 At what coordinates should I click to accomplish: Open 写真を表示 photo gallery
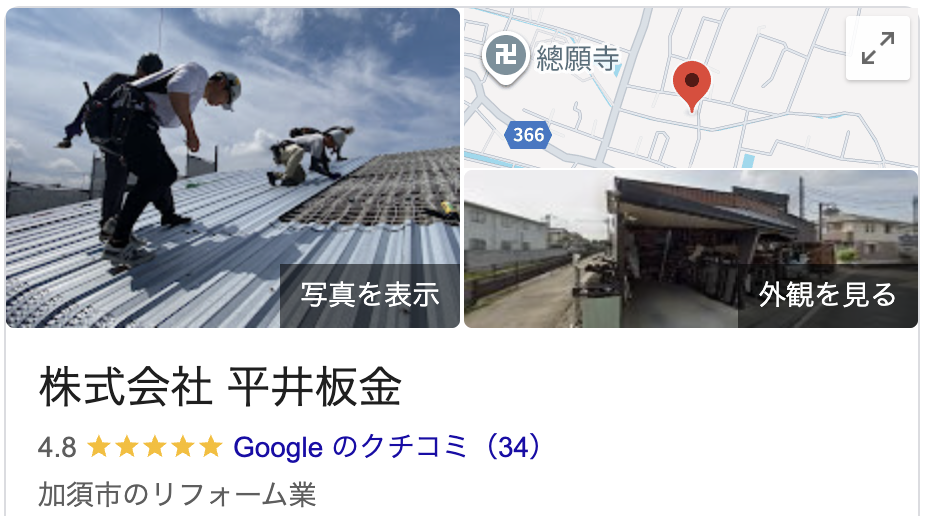[x=370, y=295]
